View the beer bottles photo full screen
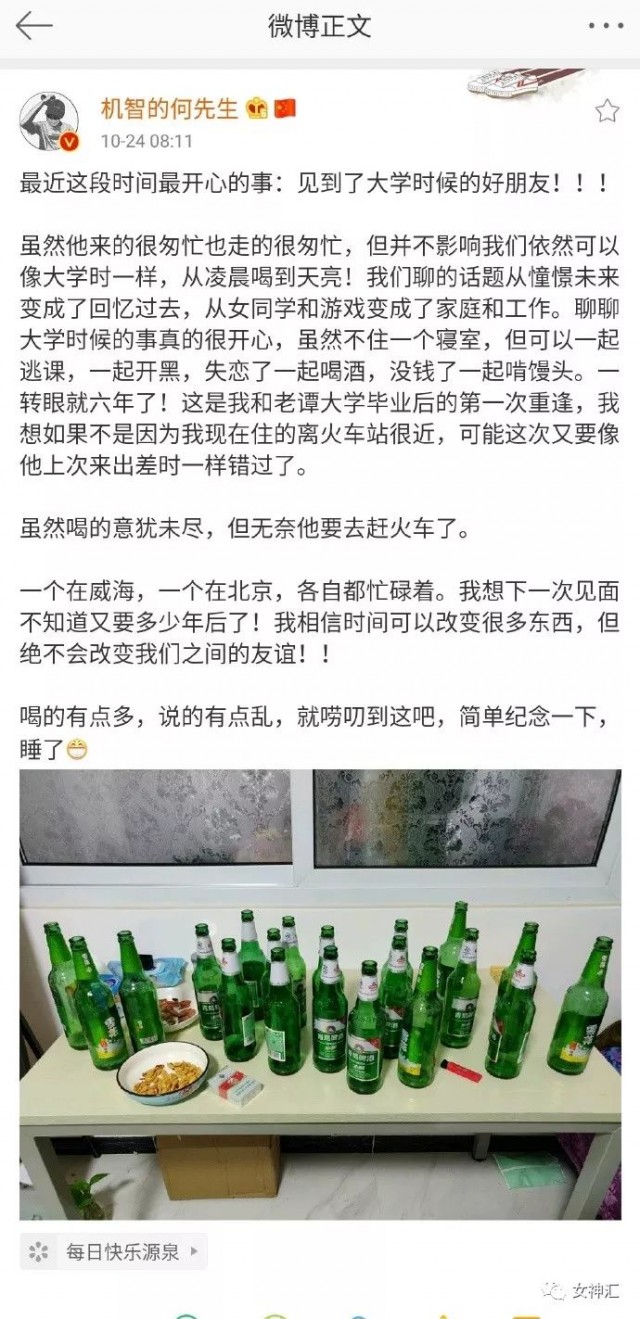640x1319 pixels. click(320, 994)
